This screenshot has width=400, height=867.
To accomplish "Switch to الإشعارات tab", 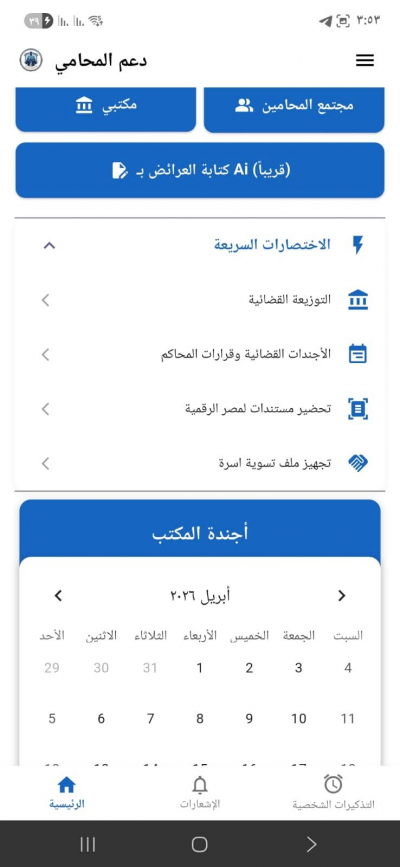I will [x=200, y=792].
